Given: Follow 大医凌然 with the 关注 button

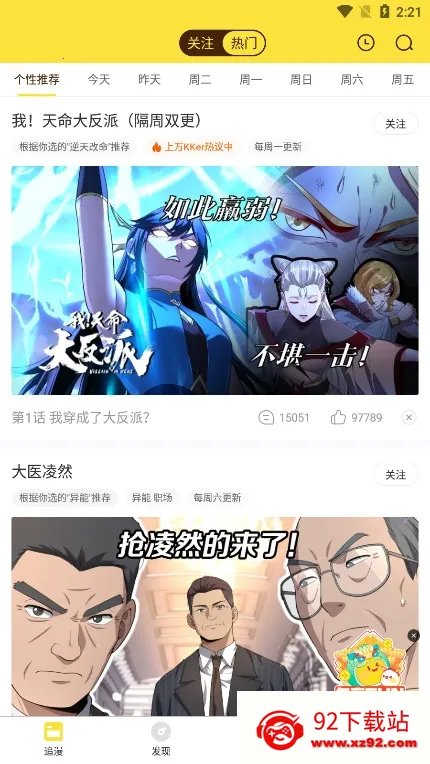Looking at the screenshot, I should click(x=395, y=475).
